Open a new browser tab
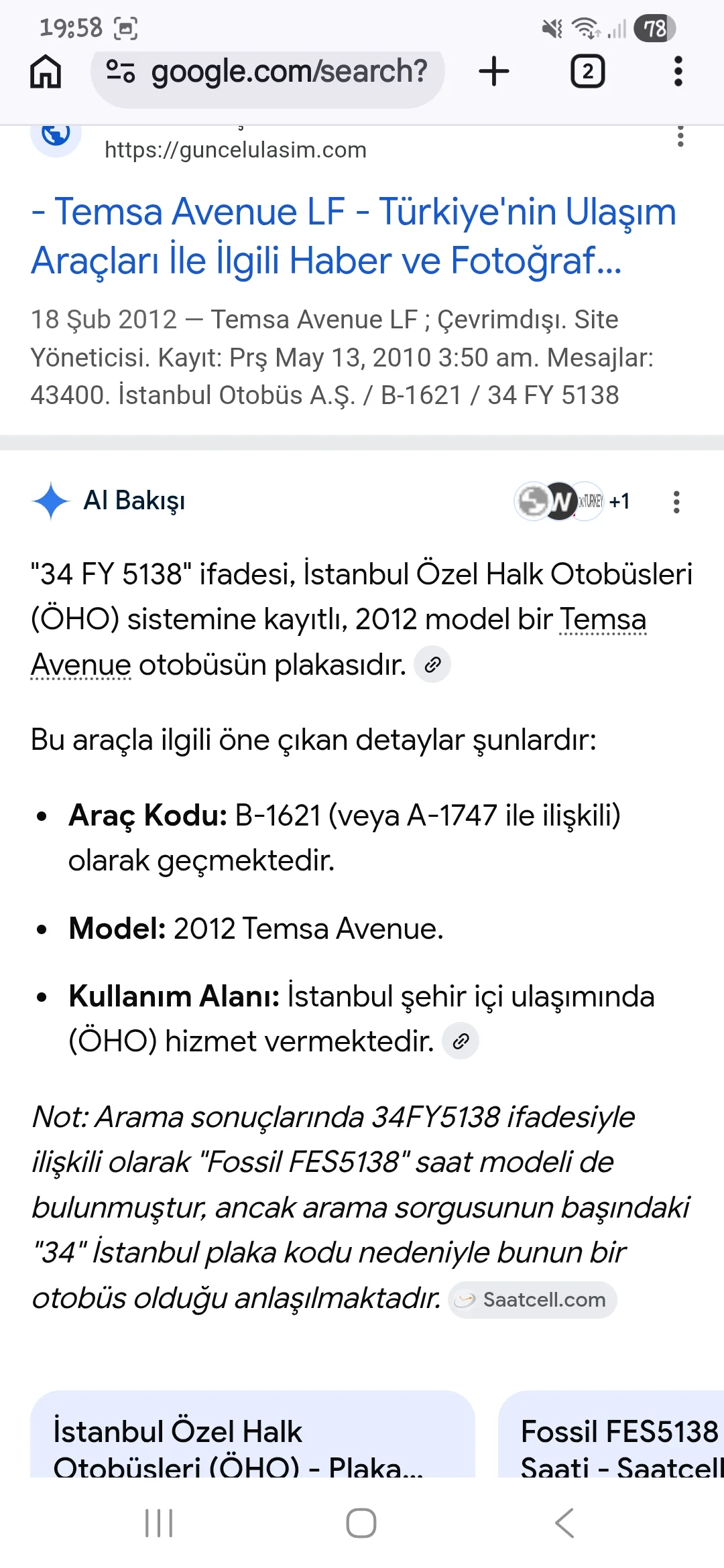The width and height of the screenshot is (724, 1568). 494,72
